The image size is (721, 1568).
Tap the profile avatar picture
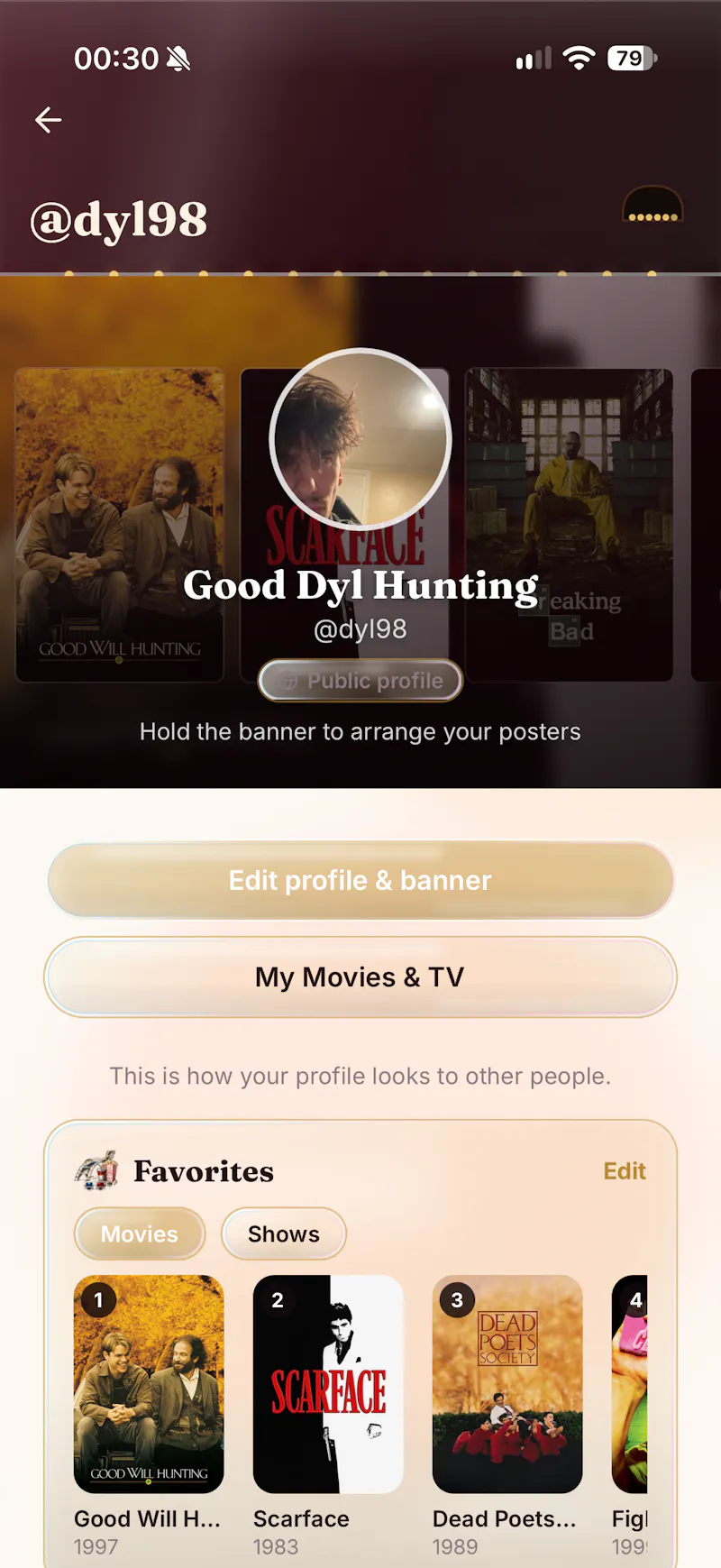click(360, 439)
